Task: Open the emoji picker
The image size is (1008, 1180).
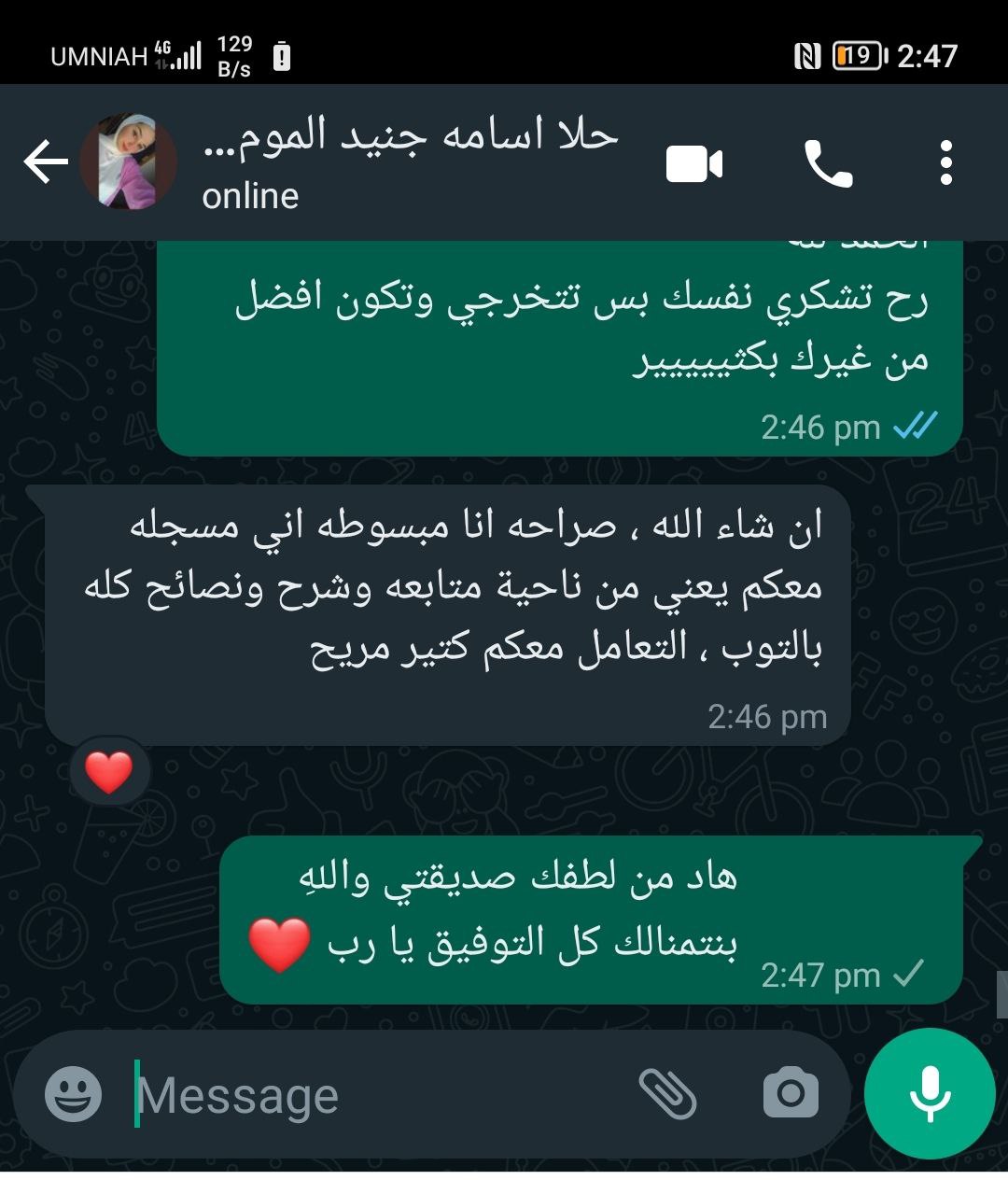Action: [73, 1093]
